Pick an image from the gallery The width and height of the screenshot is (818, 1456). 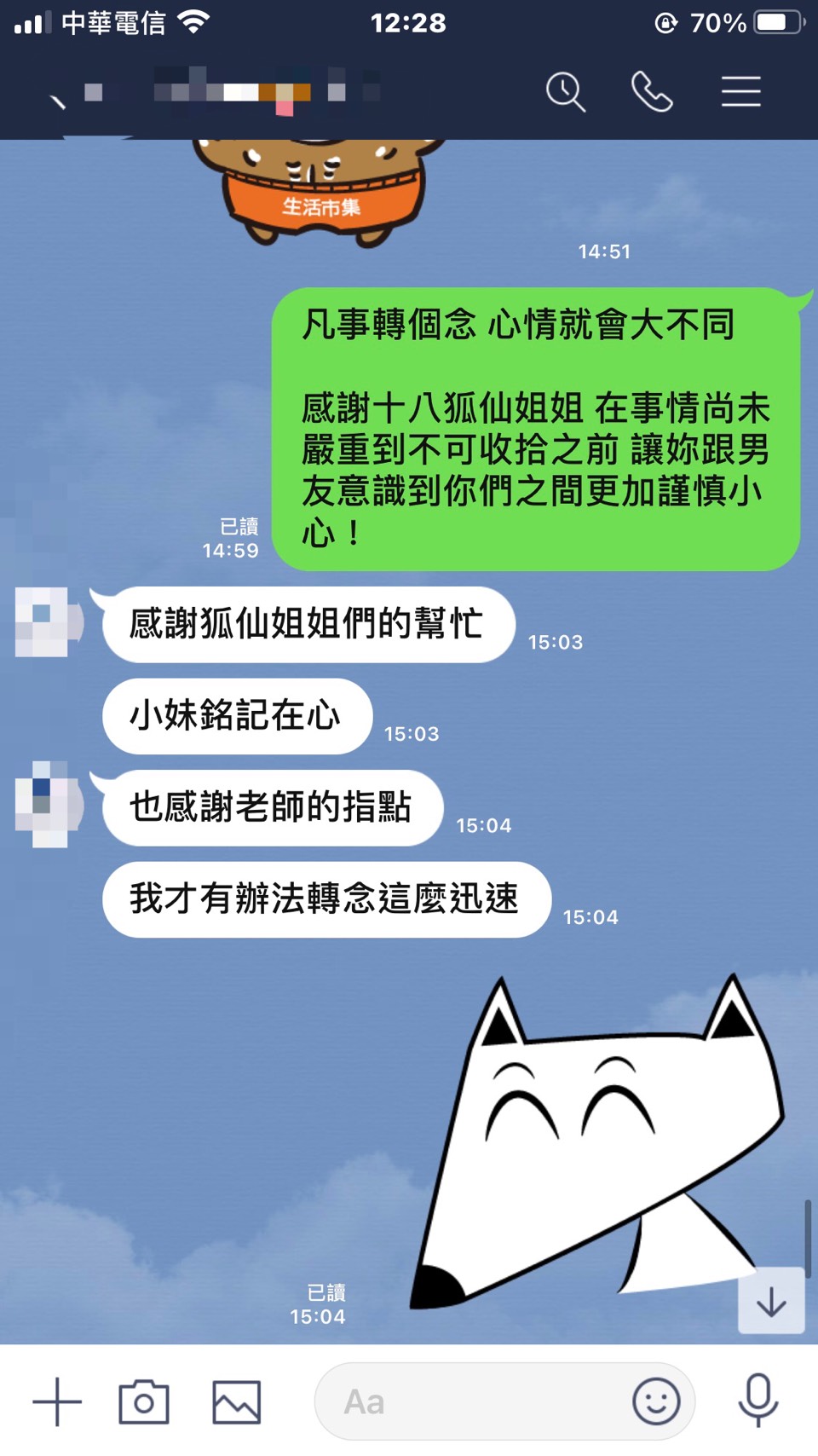236,1401
